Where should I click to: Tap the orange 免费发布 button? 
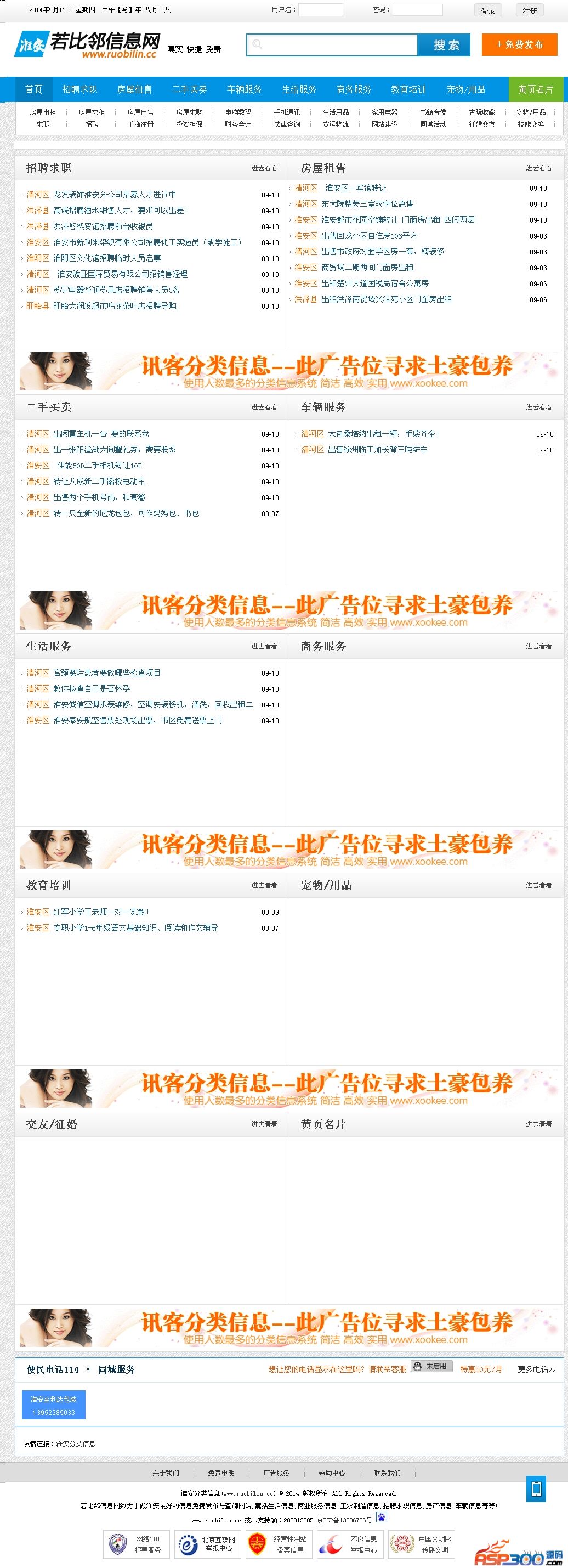point(519,44)
